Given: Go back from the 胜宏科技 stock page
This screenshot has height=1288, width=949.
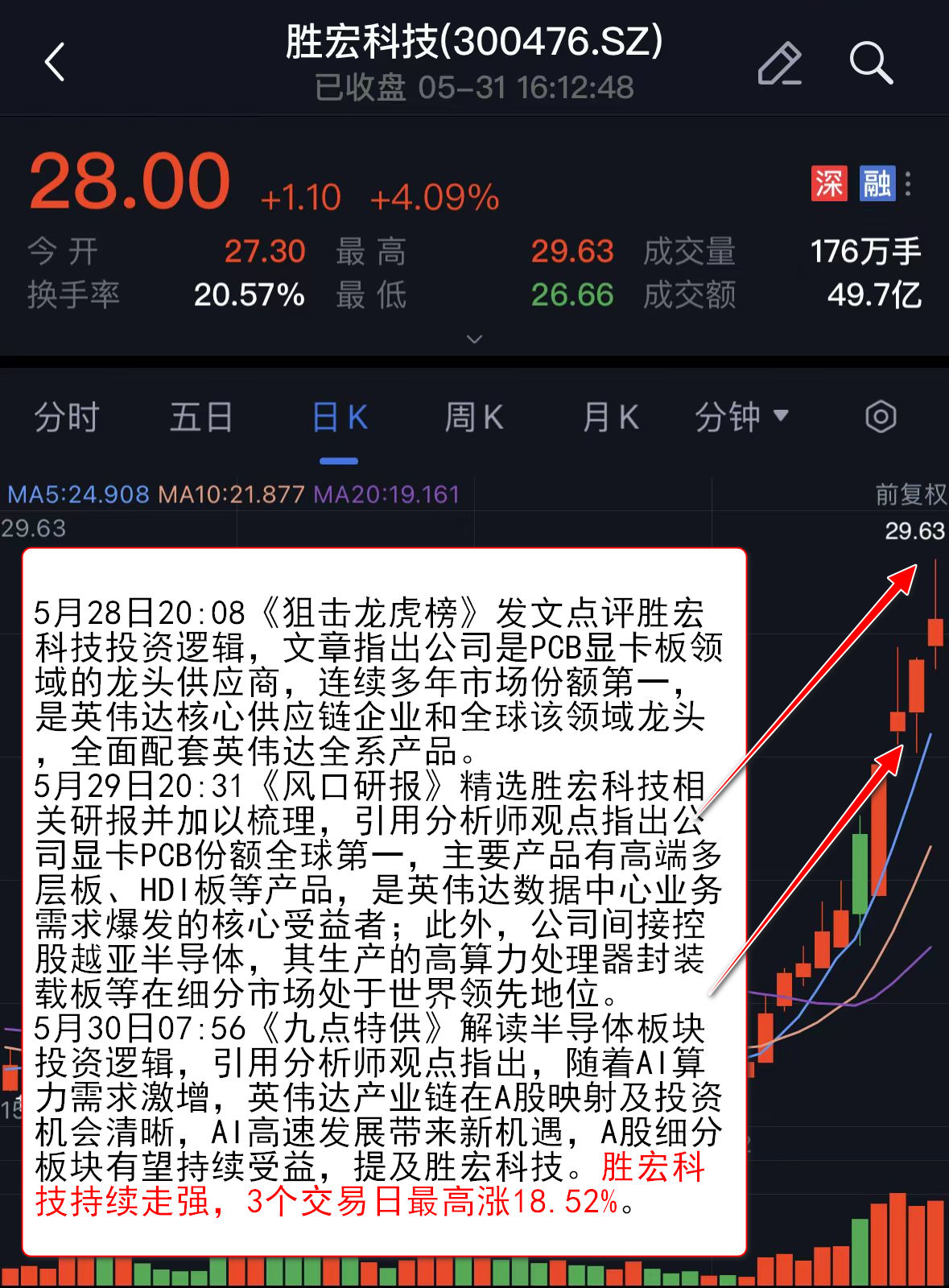Looking at the screenshot, I should [x=55, y=62].
